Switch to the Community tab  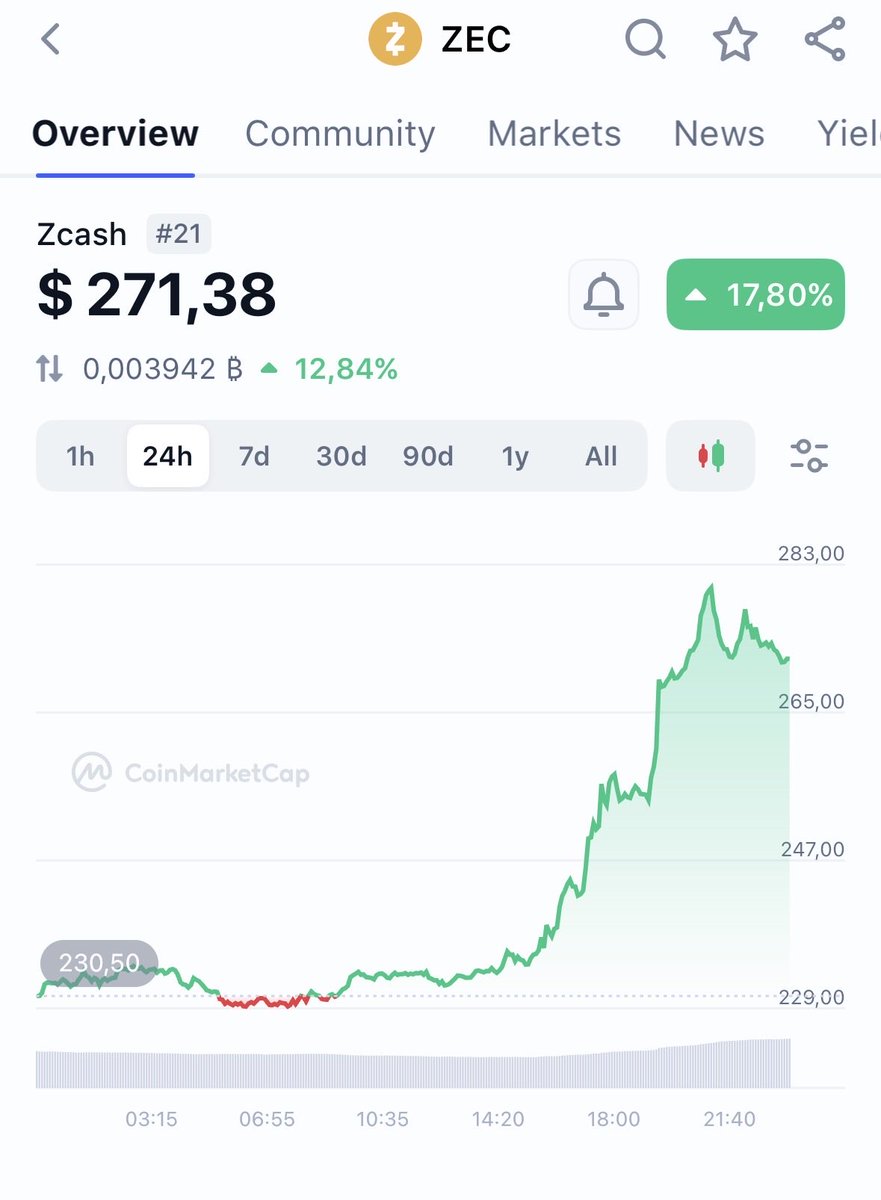340,133
